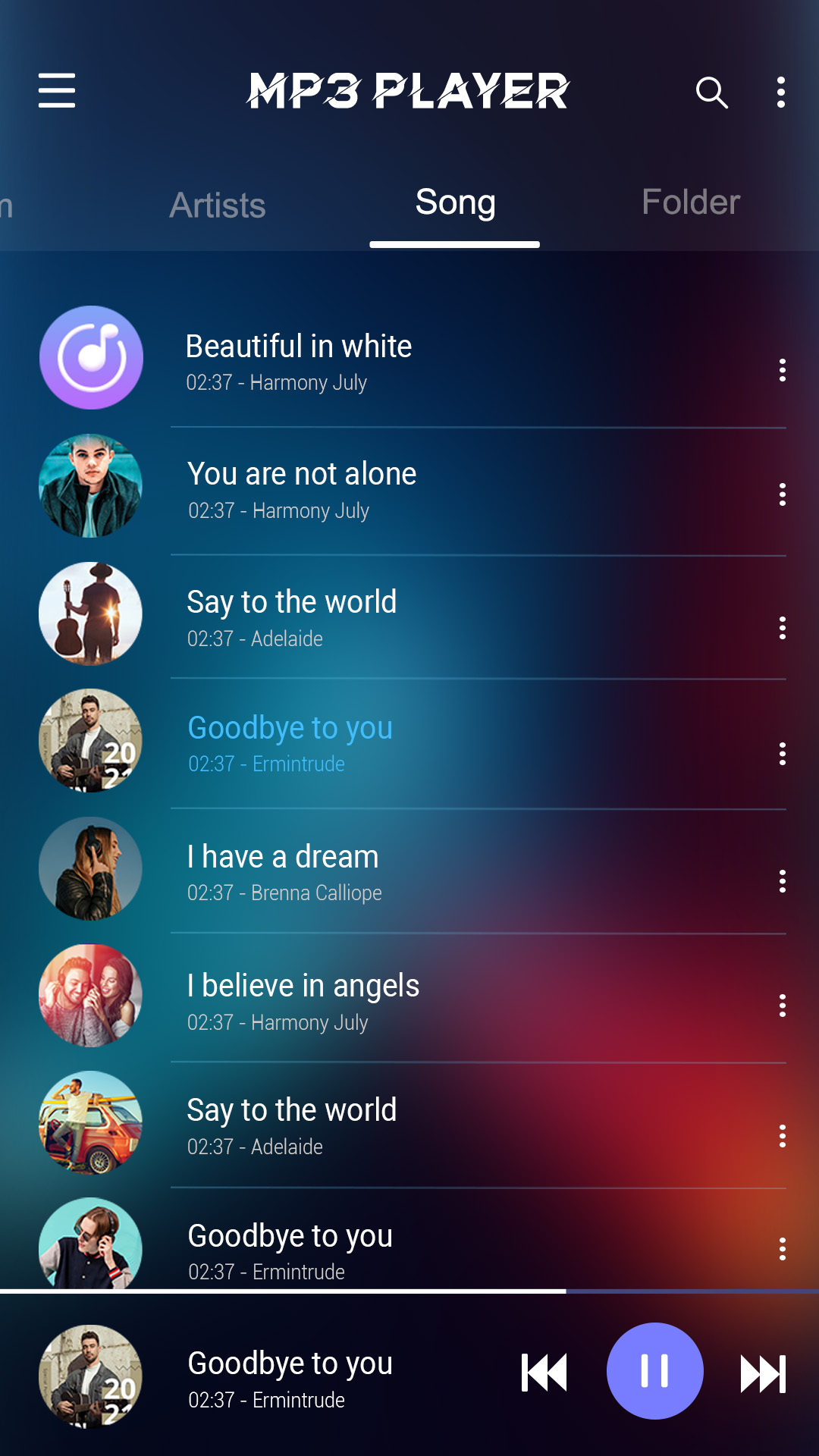Open the overflow menu in the top bar

click(x=780, y=92)
